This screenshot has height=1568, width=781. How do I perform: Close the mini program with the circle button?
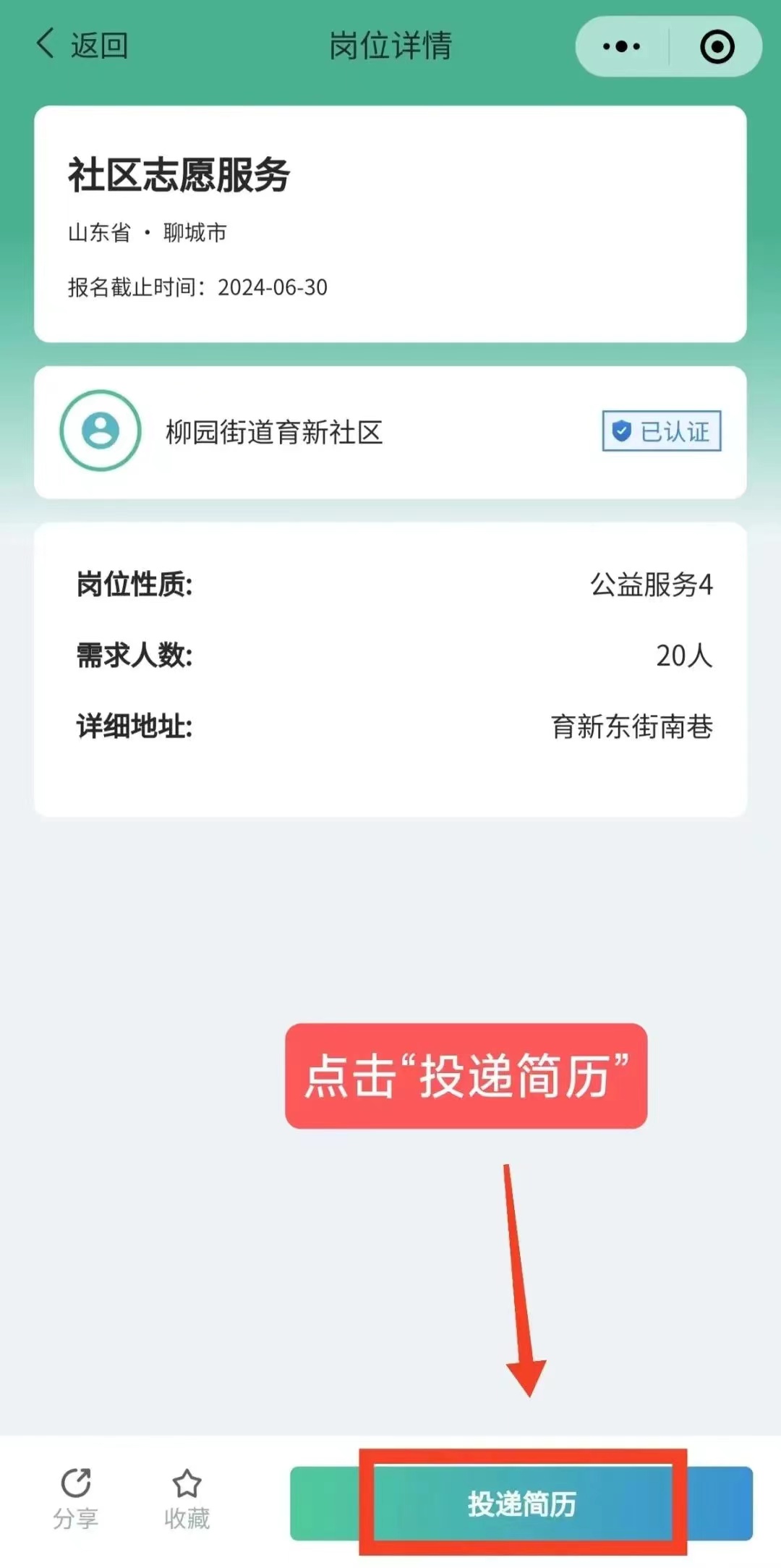point(717,47)
